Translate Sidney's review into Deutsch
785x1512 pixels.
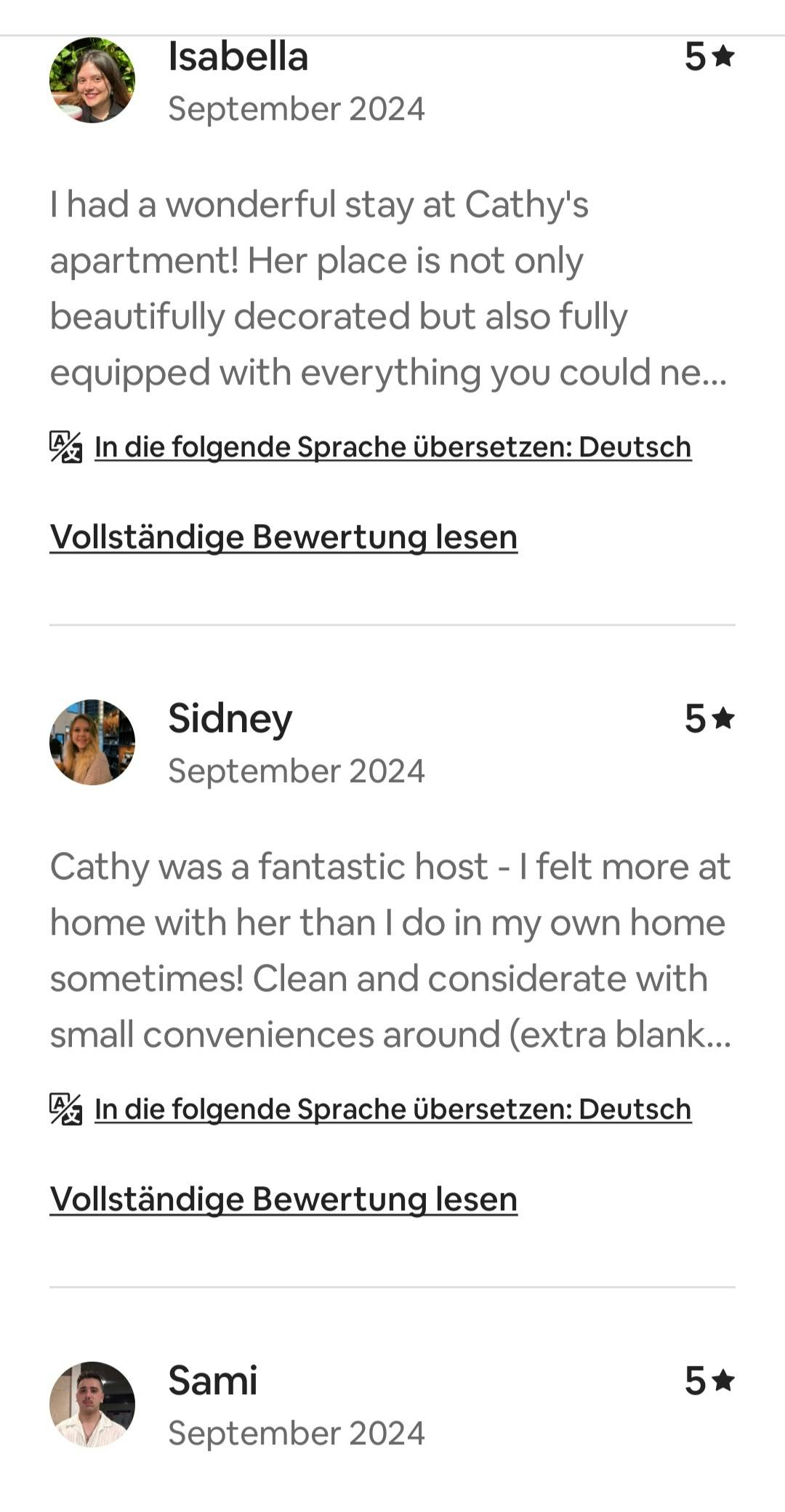[x=392, y=1109]
